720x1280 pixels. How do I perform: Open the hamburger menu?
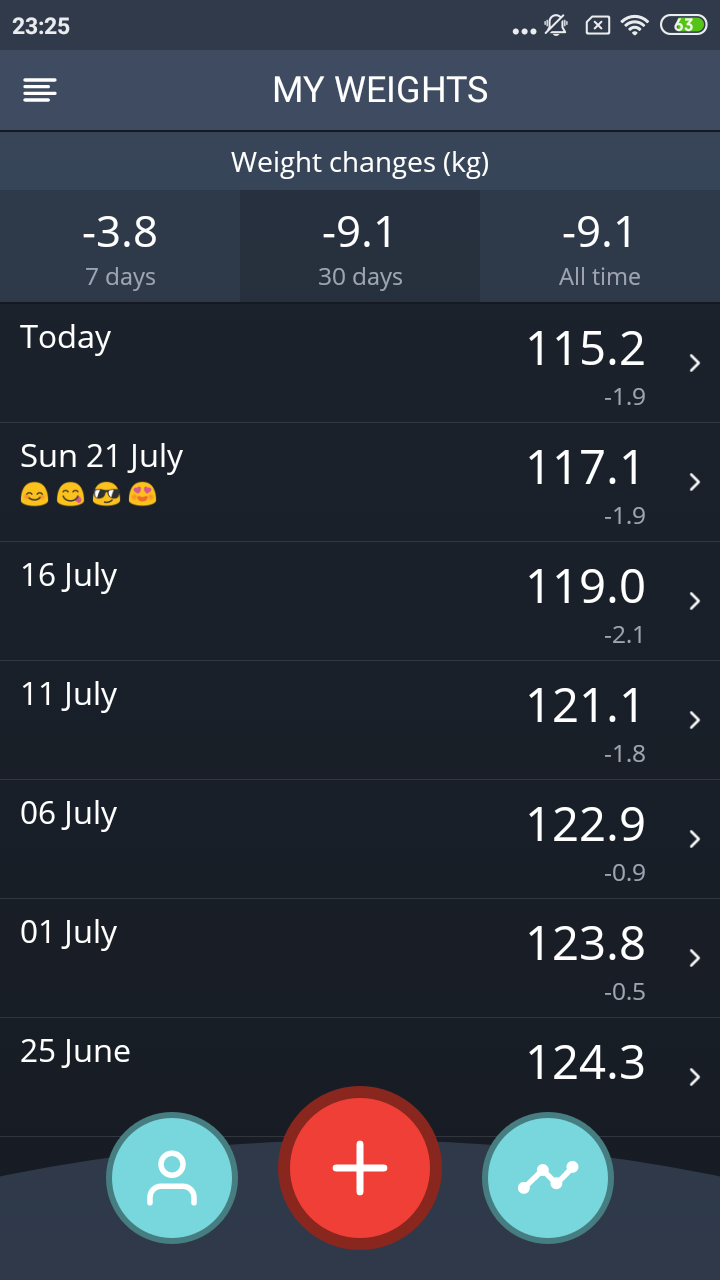(x=40, y=90)
